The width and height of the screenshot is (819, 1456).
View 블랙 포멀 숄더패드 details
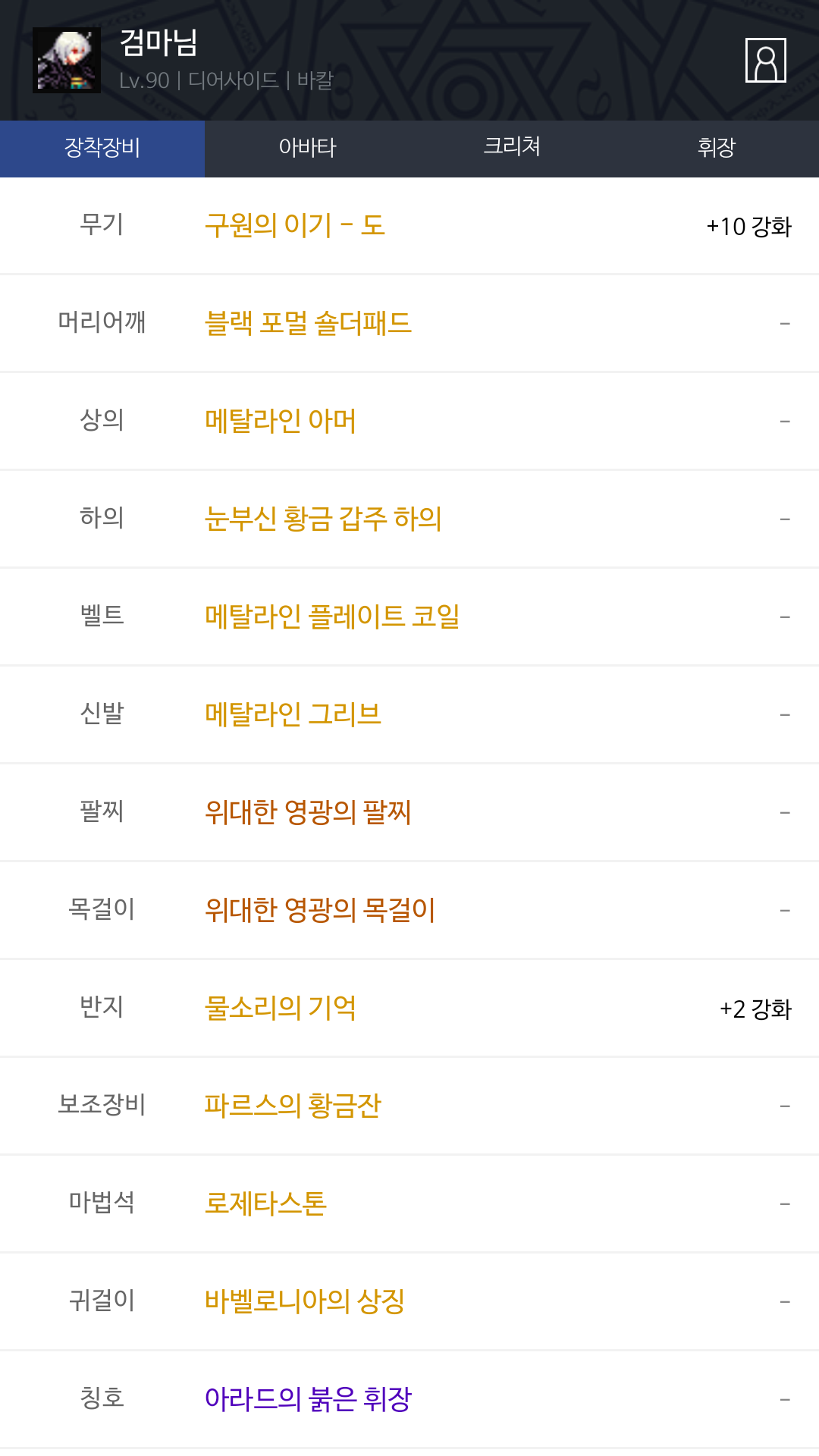tap(308, 323)
